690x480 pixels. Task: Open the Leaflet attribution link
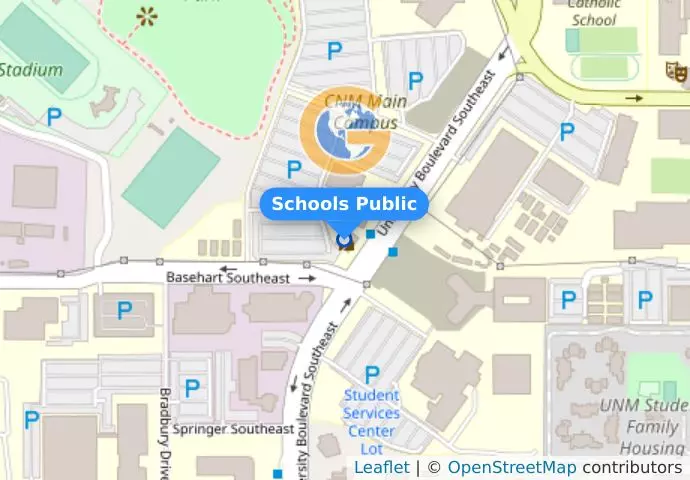click(x=381, y=467)
